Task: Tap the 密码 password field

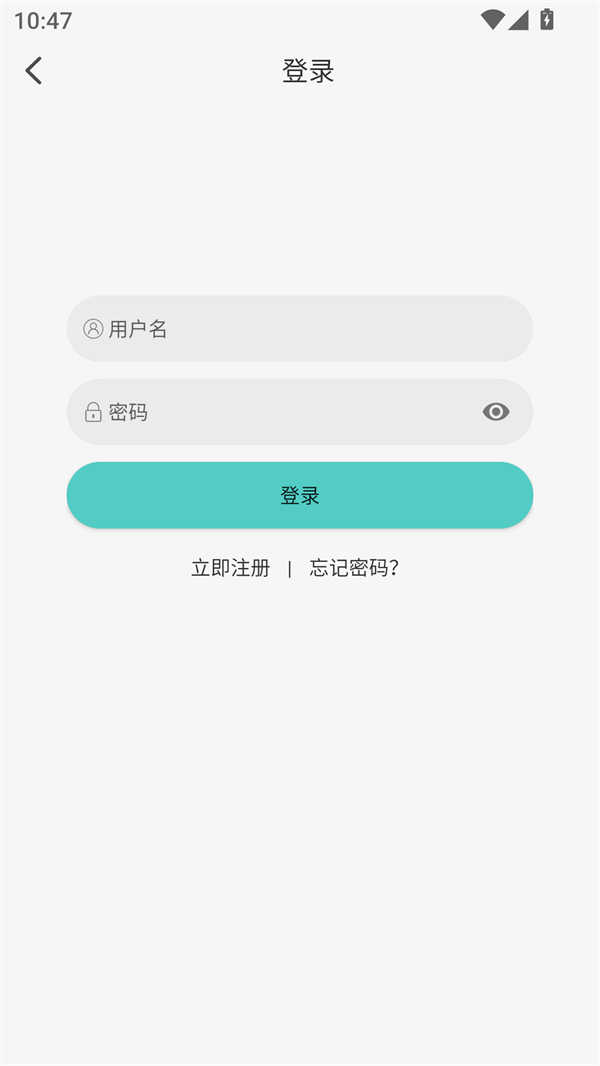Action: (x=280, y=412)
